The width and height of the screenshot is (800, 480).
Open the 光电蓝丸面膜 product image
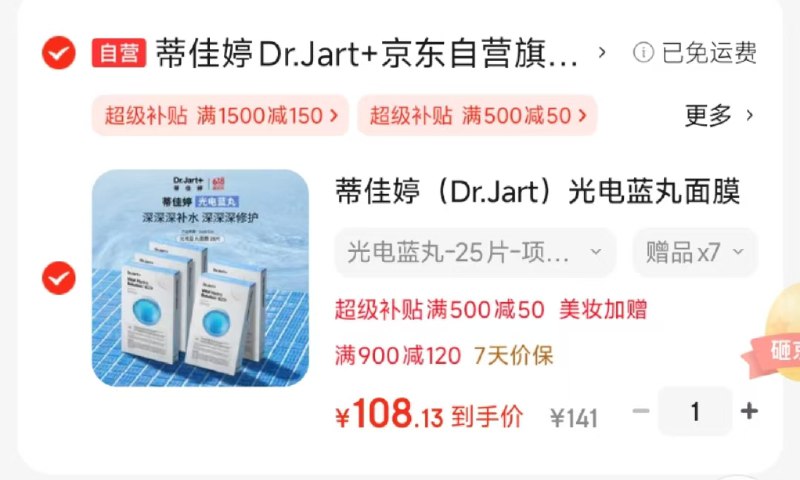click(200, 277)
